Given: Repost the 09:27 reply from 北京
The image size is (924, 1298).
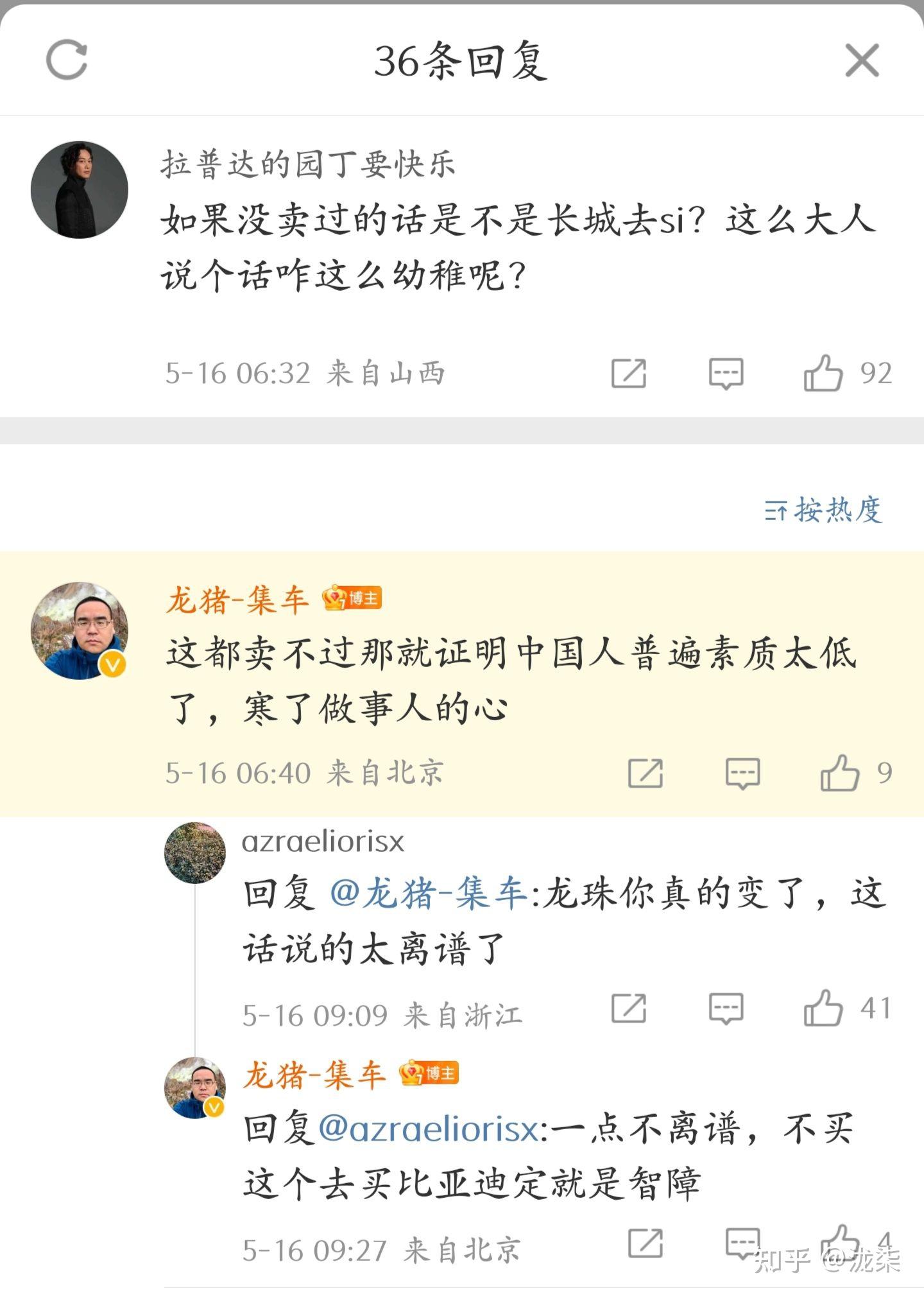Looking at the screenshot, I should [645, 1243].
